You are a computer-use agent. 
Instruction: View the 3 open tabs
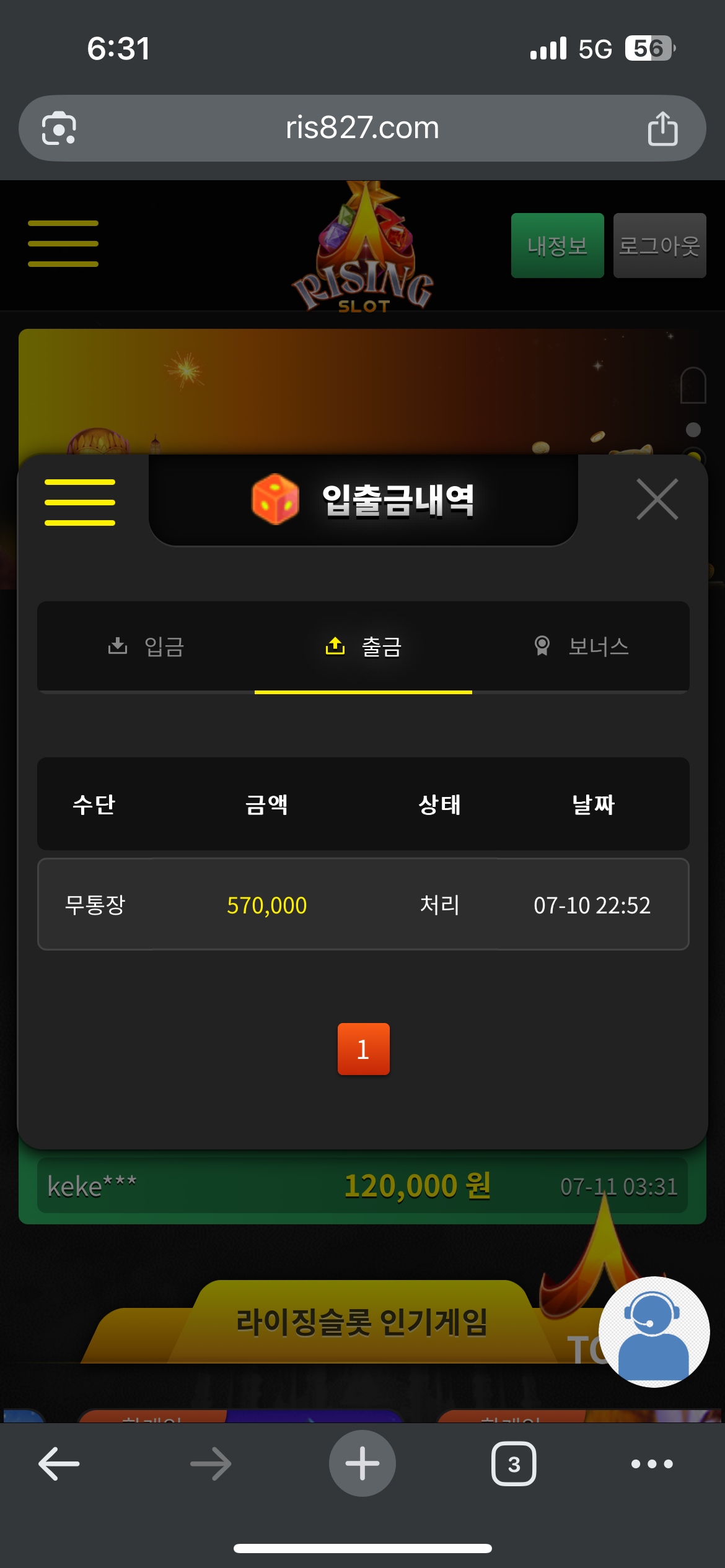pos(514,1464)
